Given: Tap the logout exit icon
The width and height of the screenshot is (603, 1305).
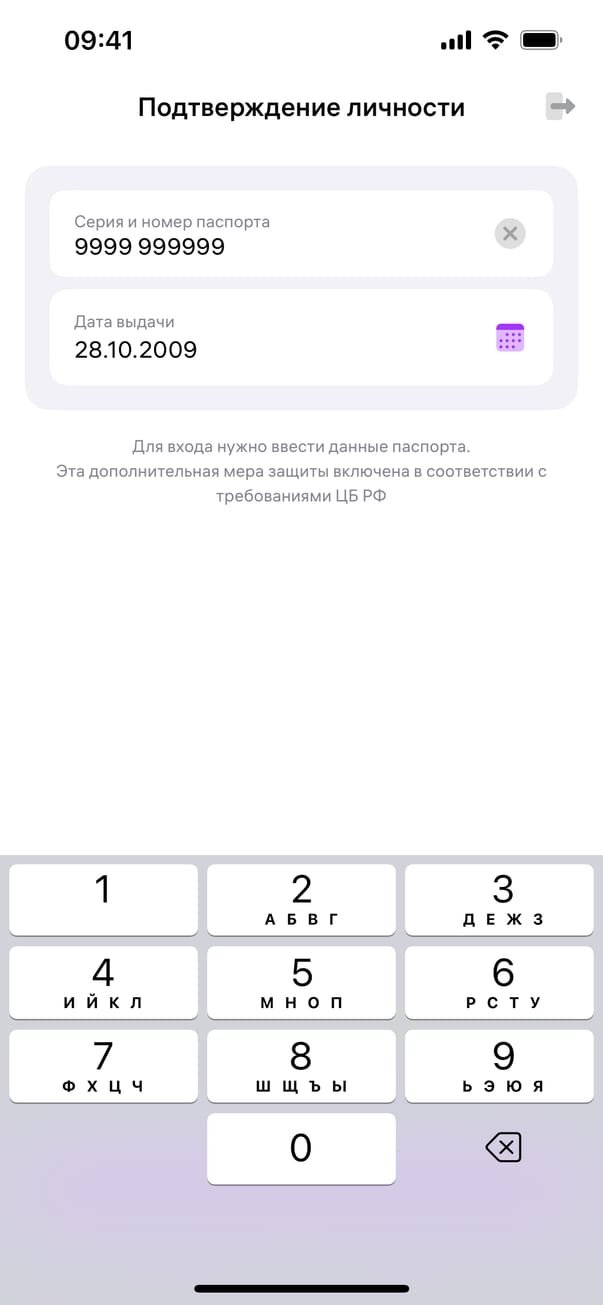Looking at the screenshot, I should (561, 107).
